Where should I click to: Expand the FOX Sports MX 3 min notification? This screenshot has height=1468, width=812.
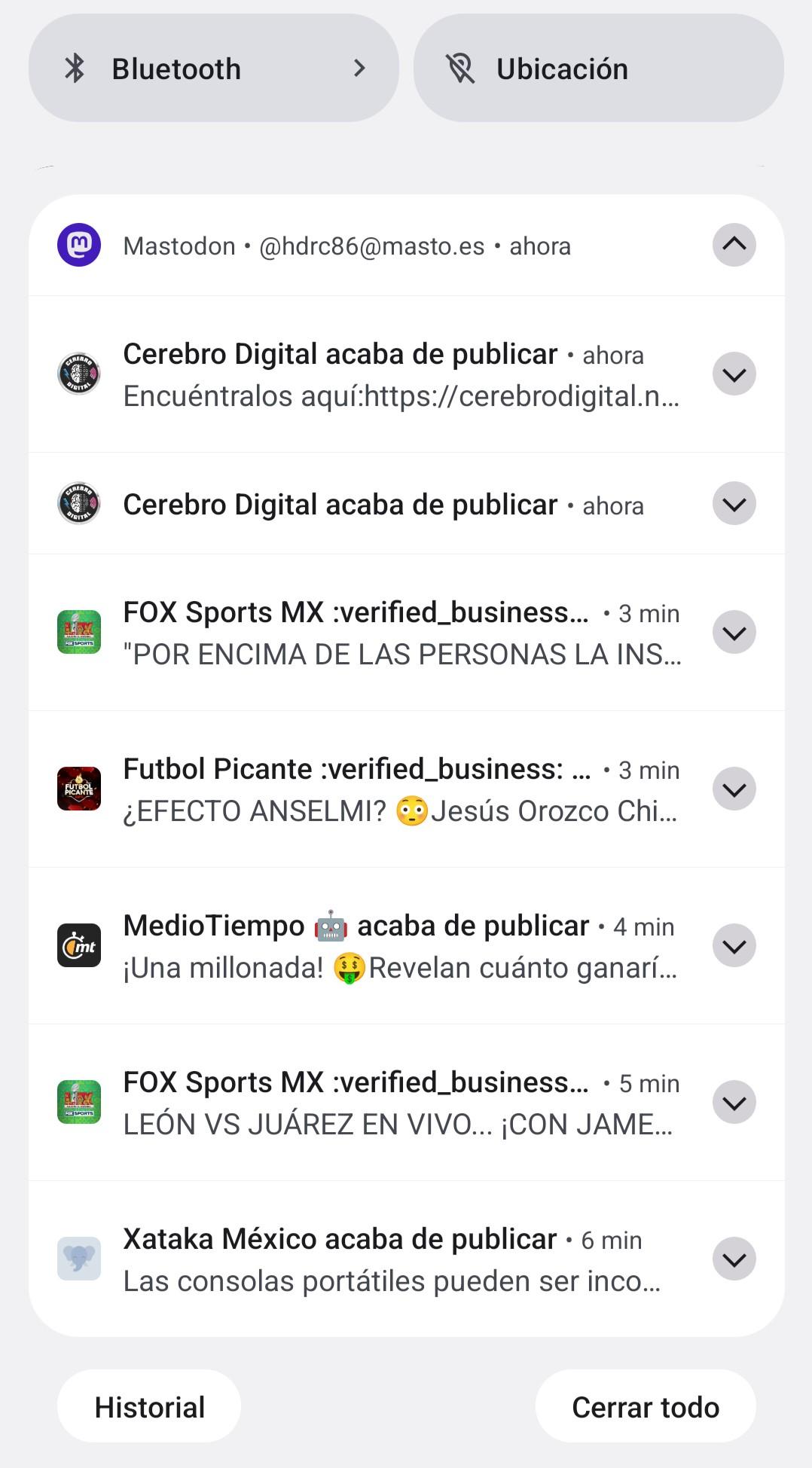[x=734, y=633]
